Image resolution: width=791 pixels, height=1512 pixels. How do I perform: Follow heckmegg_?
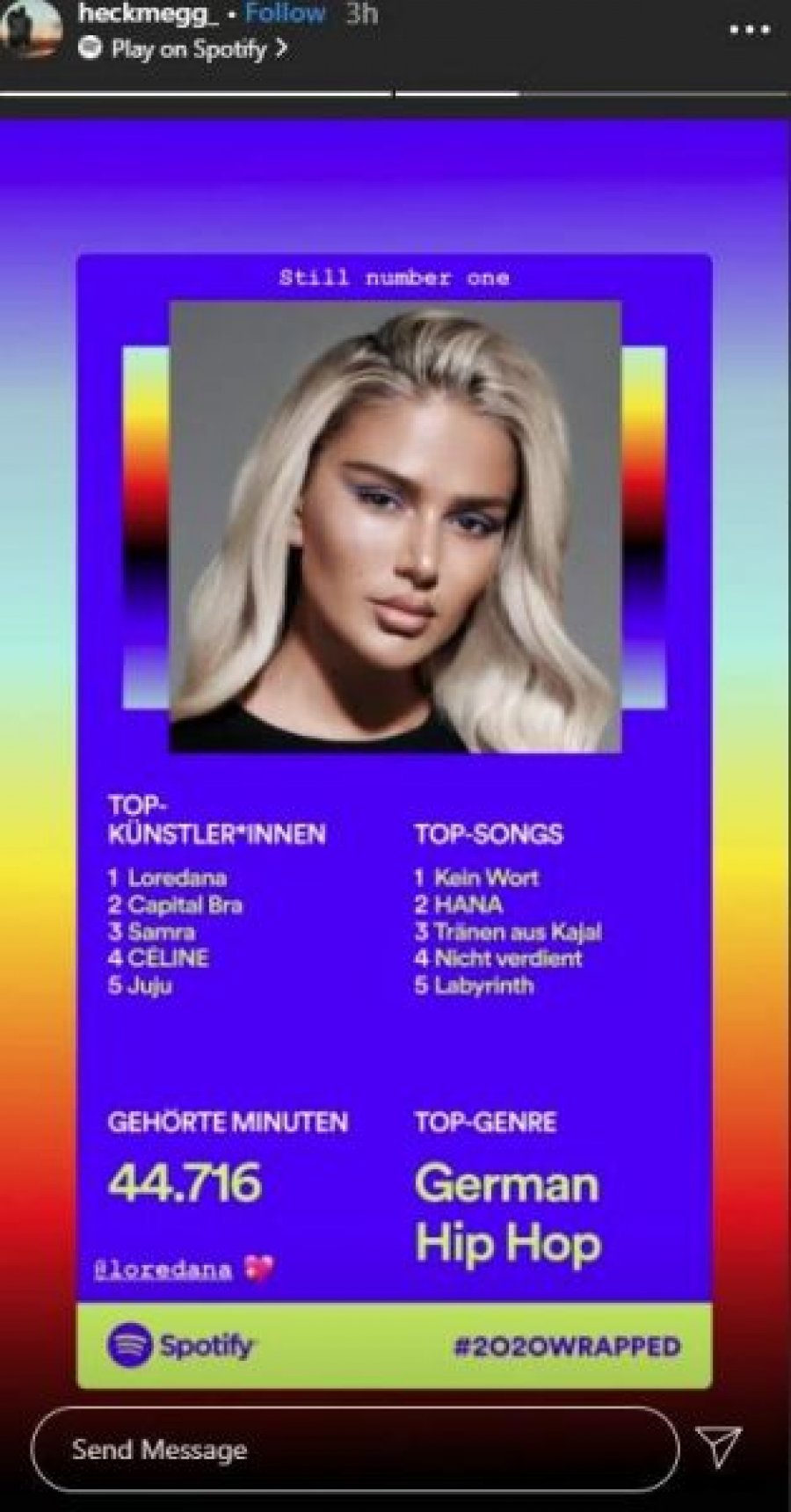(285, 13)
